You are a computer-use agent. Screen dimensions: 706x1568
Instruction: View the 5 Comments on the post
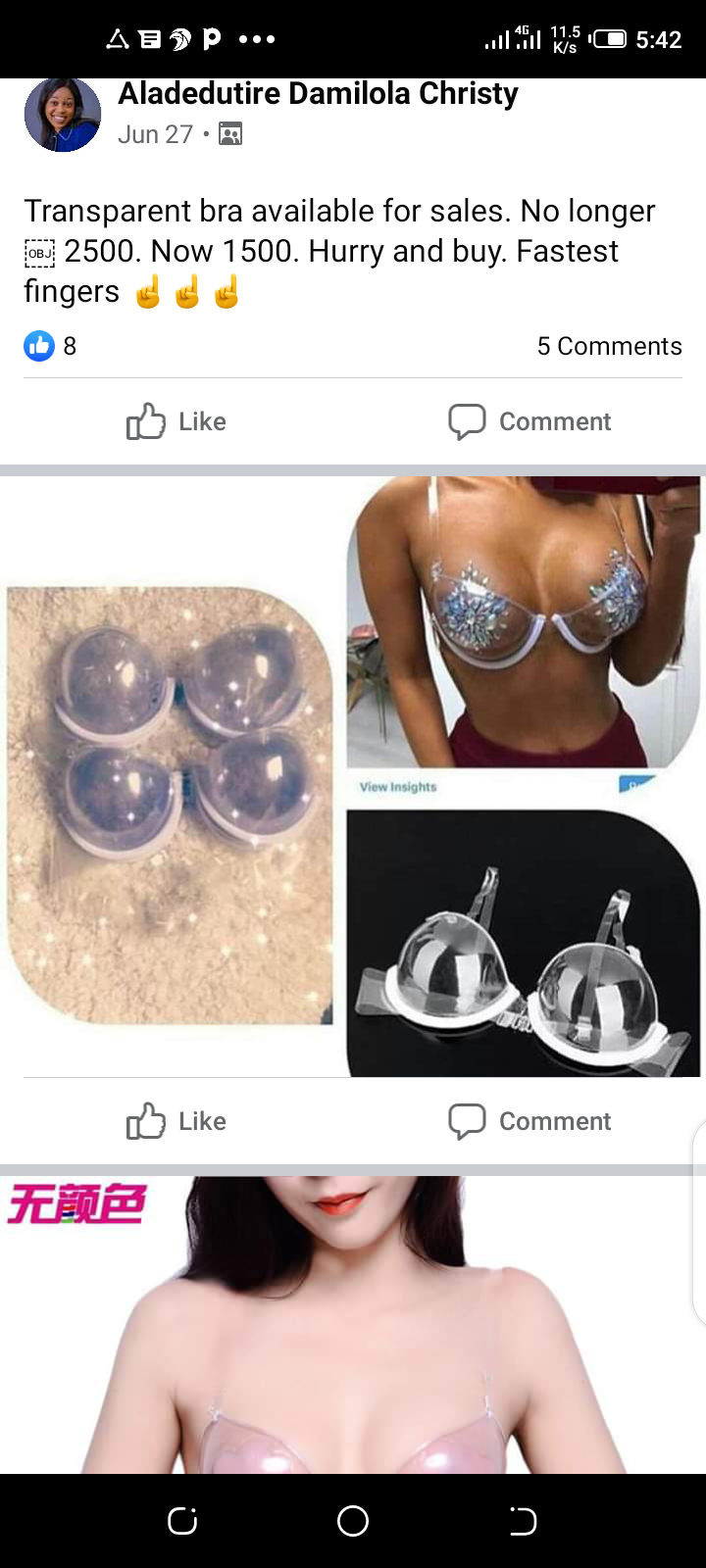(609, 346)
